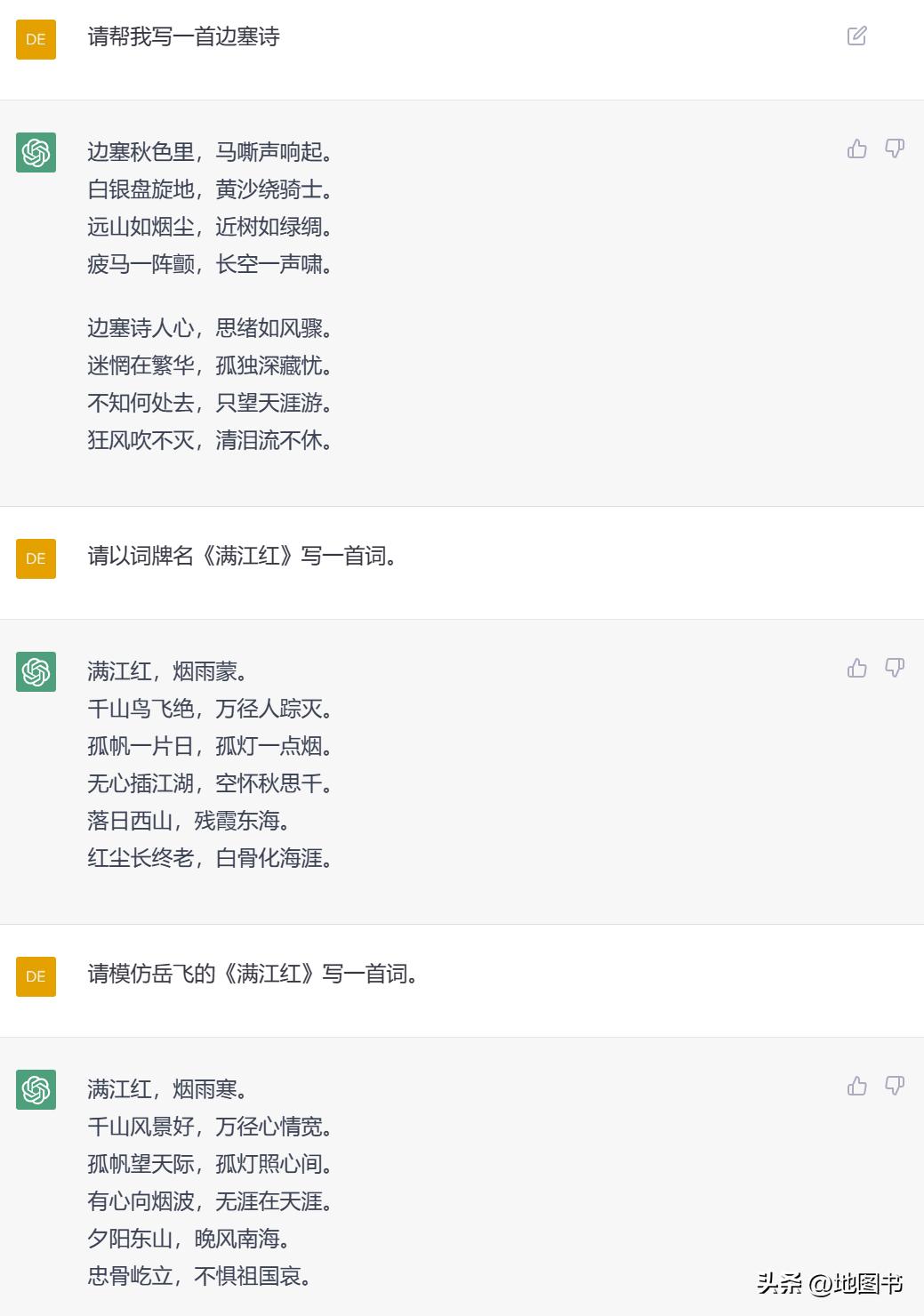
Task: Click the DE avatar next to the 岳飞 request
Action: point(35,975)
